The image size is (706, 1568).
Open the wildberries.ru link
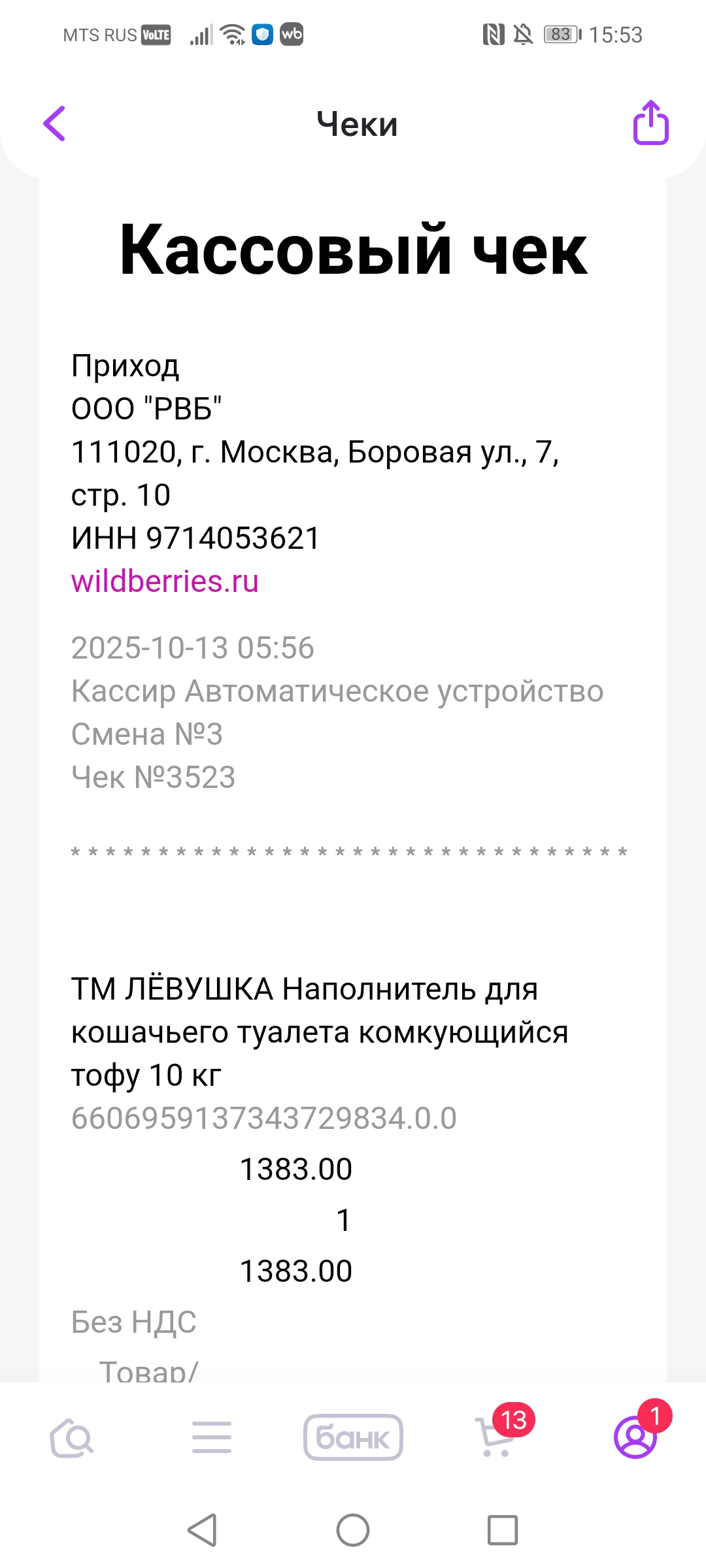(x=165, y=581)
